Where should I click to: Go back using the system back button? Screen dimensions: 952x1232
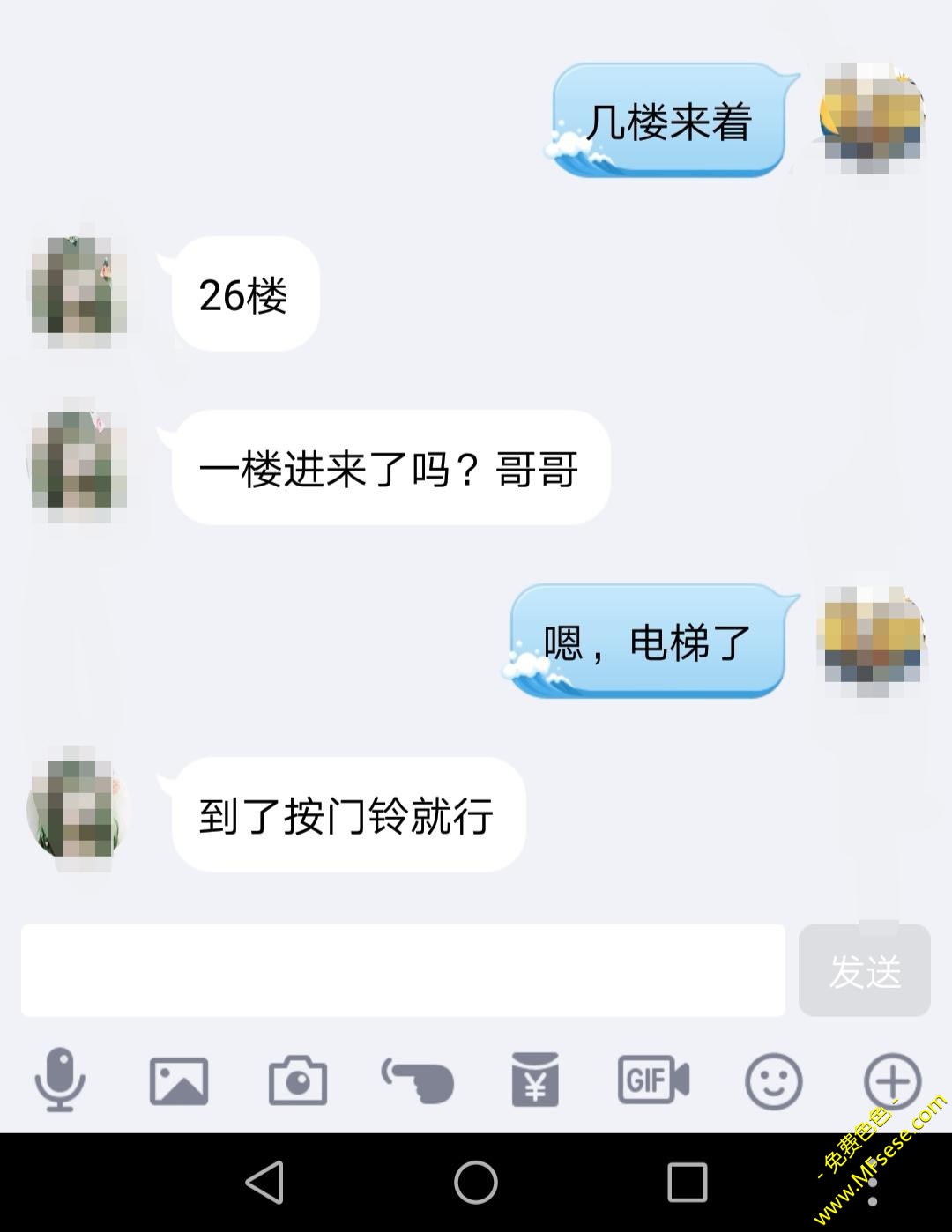(x=264, y=1183)
